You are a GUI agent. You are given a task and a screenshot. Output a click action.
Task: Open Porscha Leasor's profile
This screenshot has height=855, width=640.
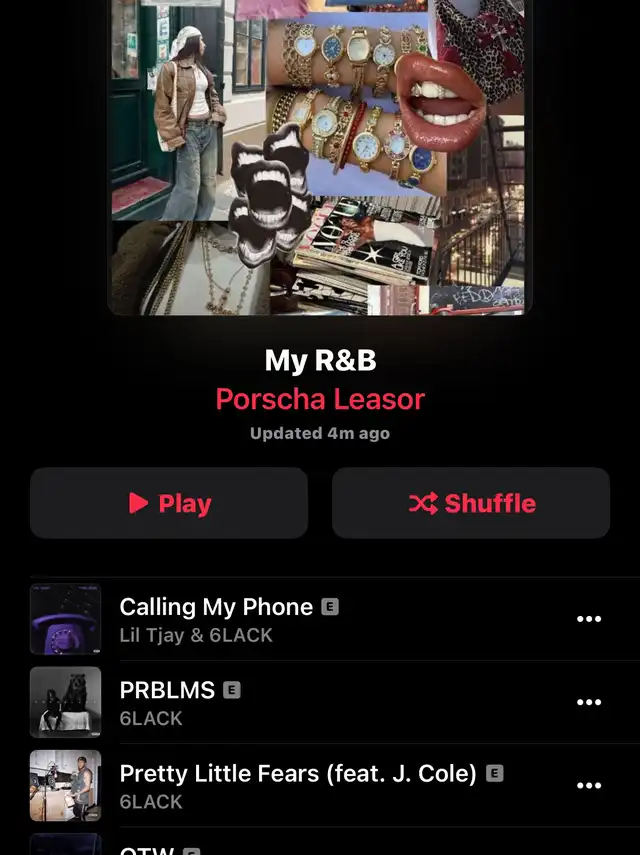[320, 399]
